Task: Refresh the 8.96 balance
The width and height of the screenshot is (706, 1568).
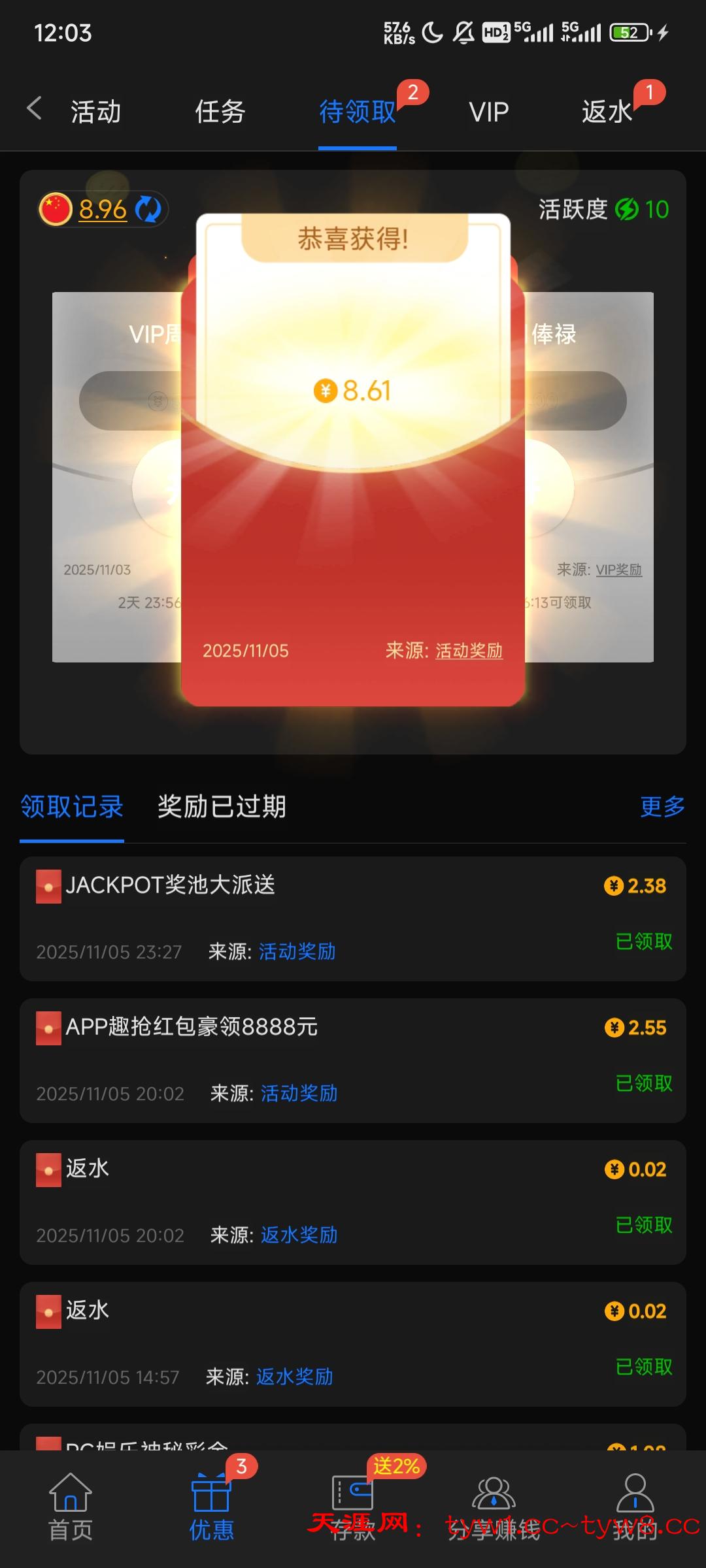Action: pos(148,210)
